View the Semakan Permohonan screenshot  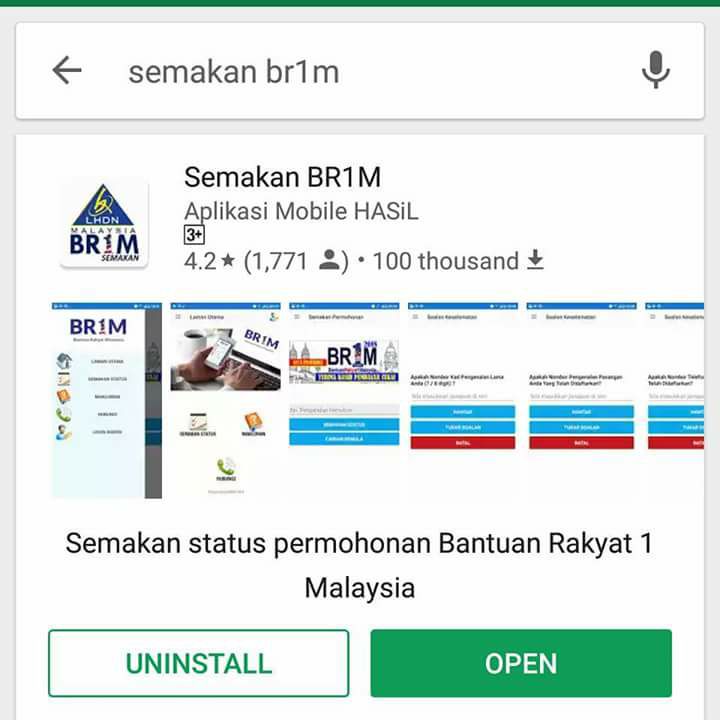344,400
